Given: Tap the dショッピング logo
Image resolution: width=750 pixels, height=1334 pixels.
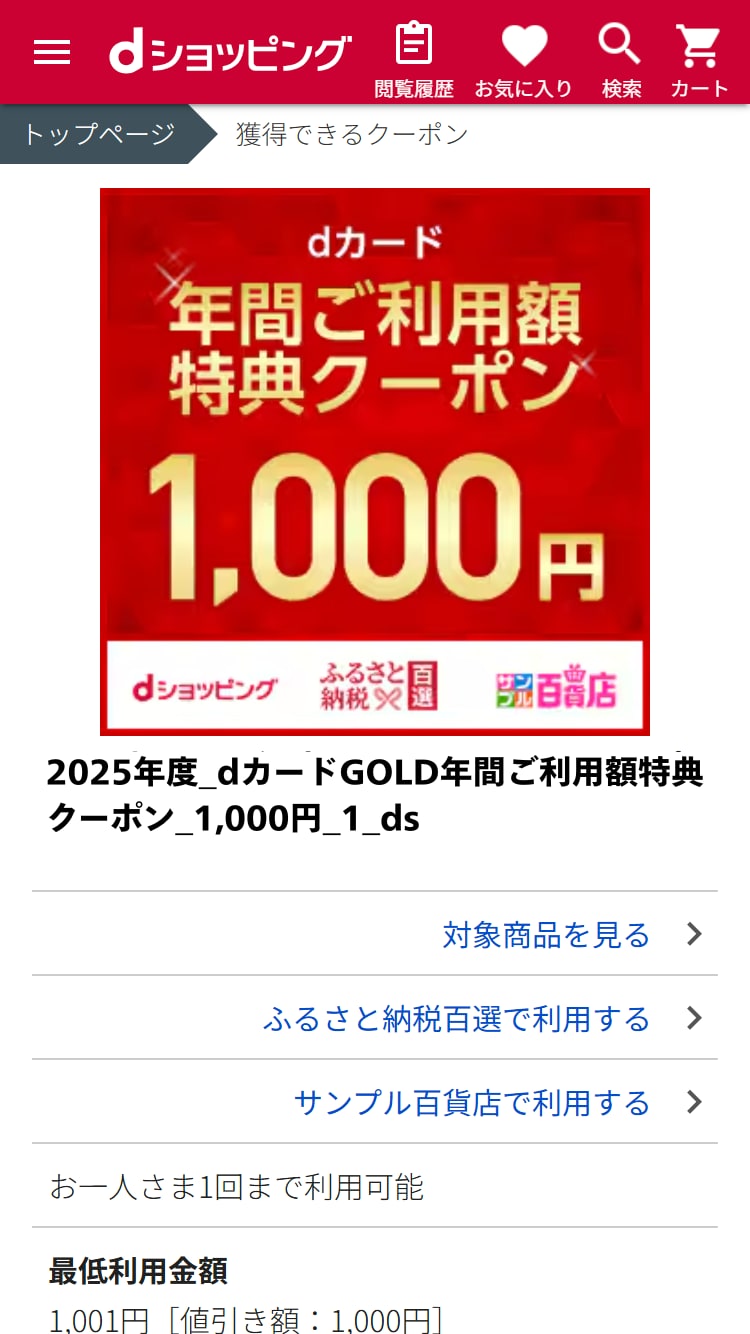Looking at the screenshot, I should 230,53.
